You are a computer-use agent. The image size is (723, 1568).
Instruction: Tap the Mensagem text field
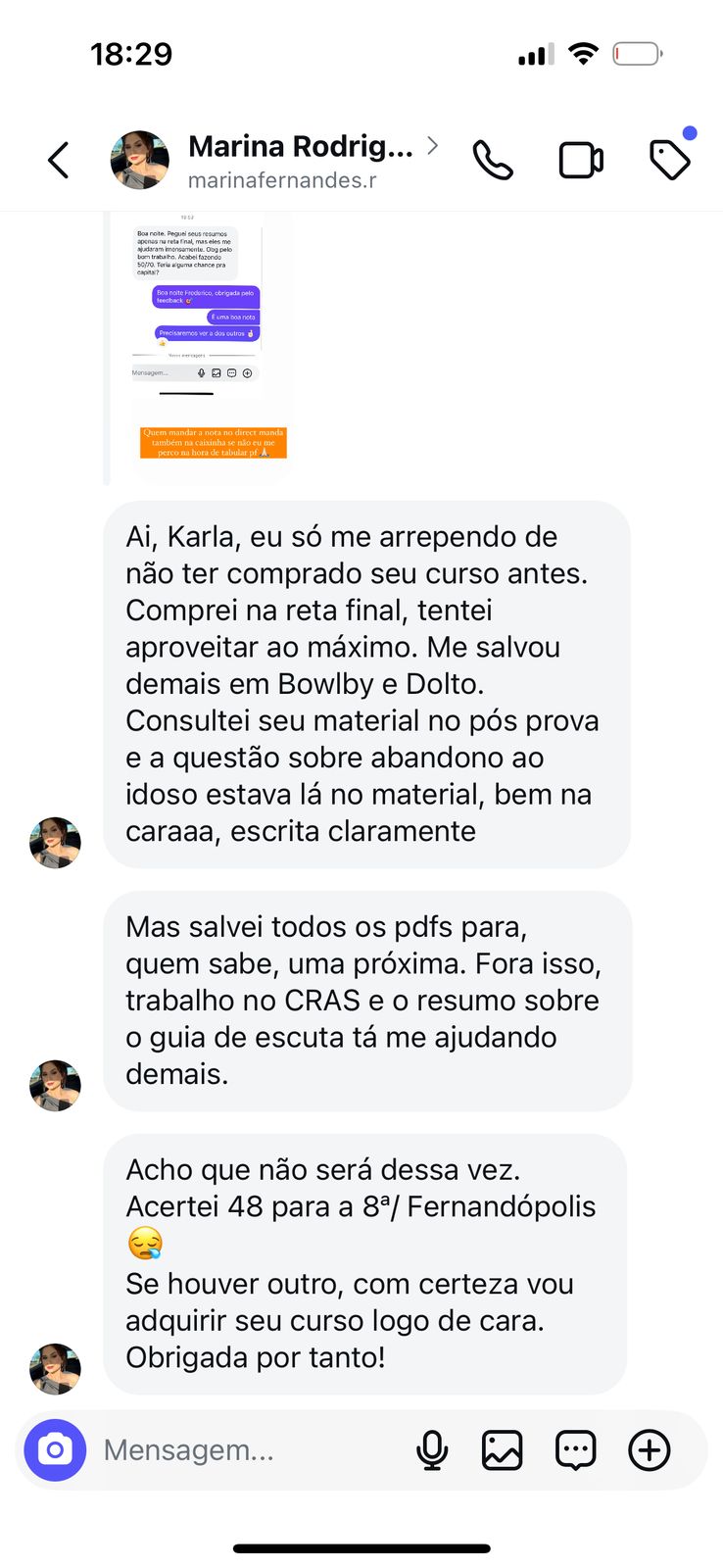[x=245, y=1449]
